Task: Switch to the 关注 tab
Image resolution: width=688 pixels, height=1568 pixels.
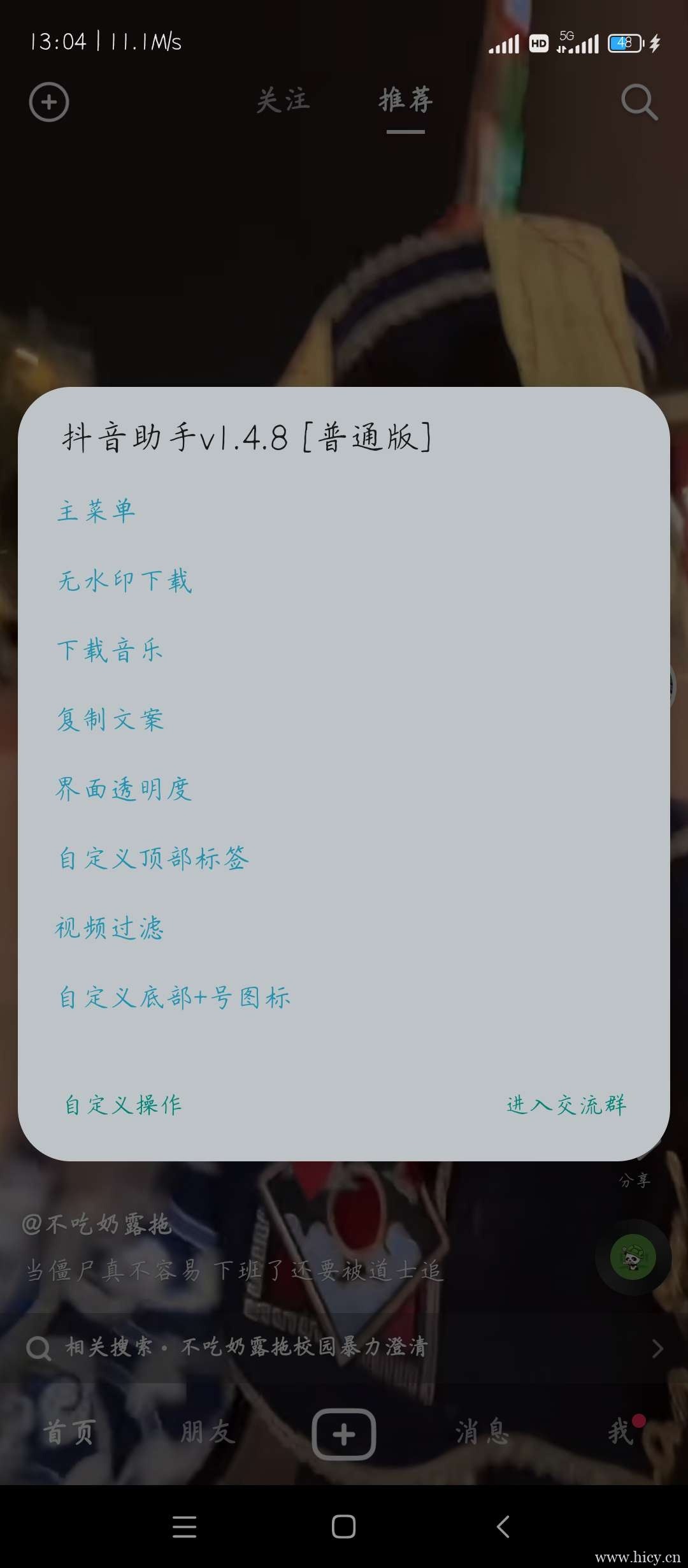Action: [x=282, y=101]
